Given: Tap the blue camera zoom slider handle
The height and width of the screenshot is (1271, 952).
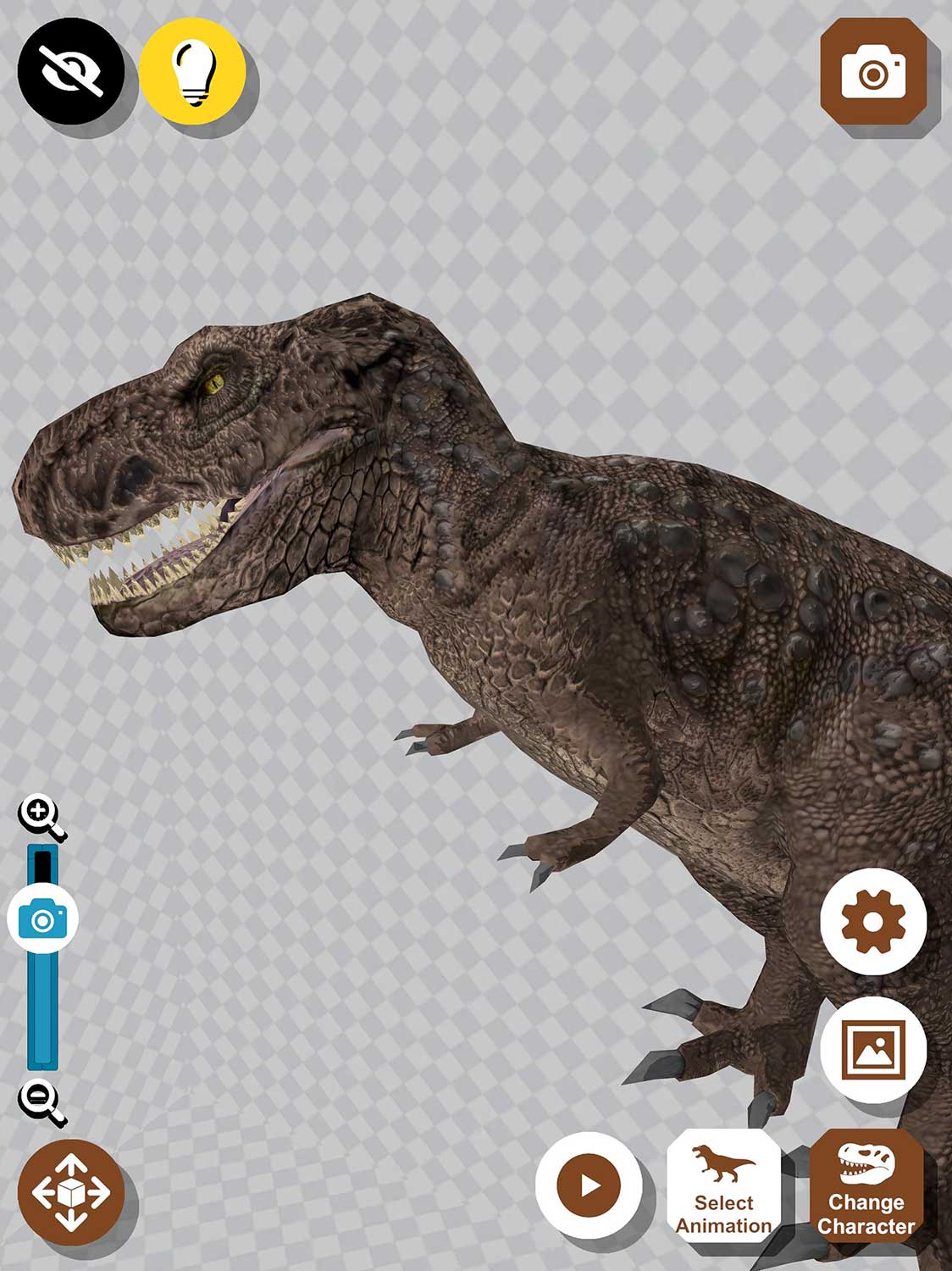Looking at the screenshot, I should coord(43,919).
